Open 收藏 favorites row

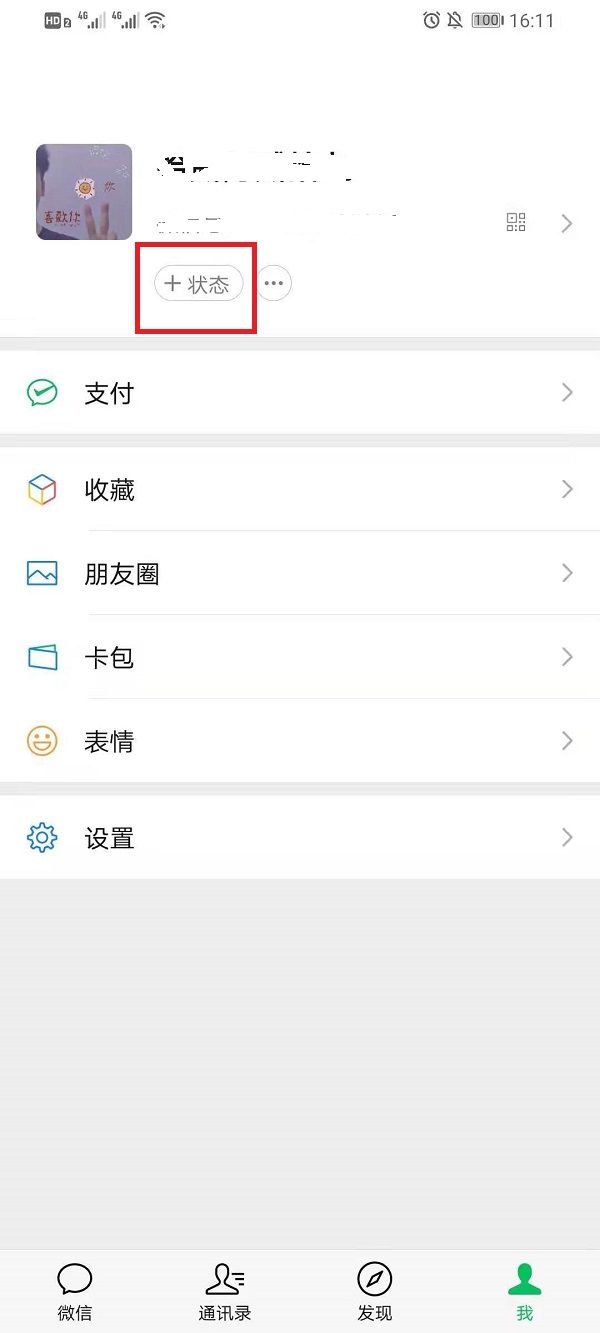coord(300,489)
